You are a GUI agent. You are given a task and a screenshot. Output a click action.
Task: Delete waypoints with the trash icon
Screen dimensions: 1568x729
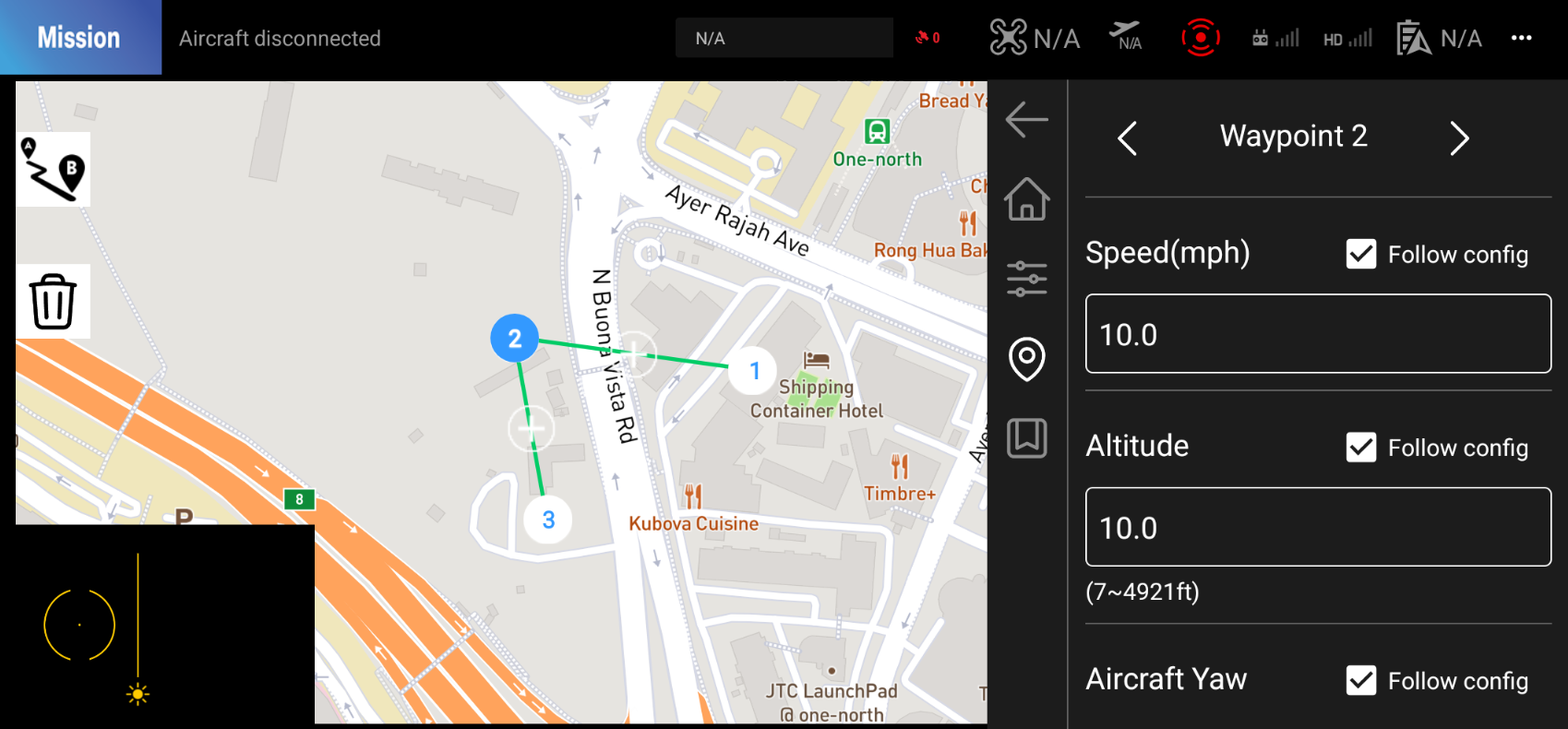point(54,301)
